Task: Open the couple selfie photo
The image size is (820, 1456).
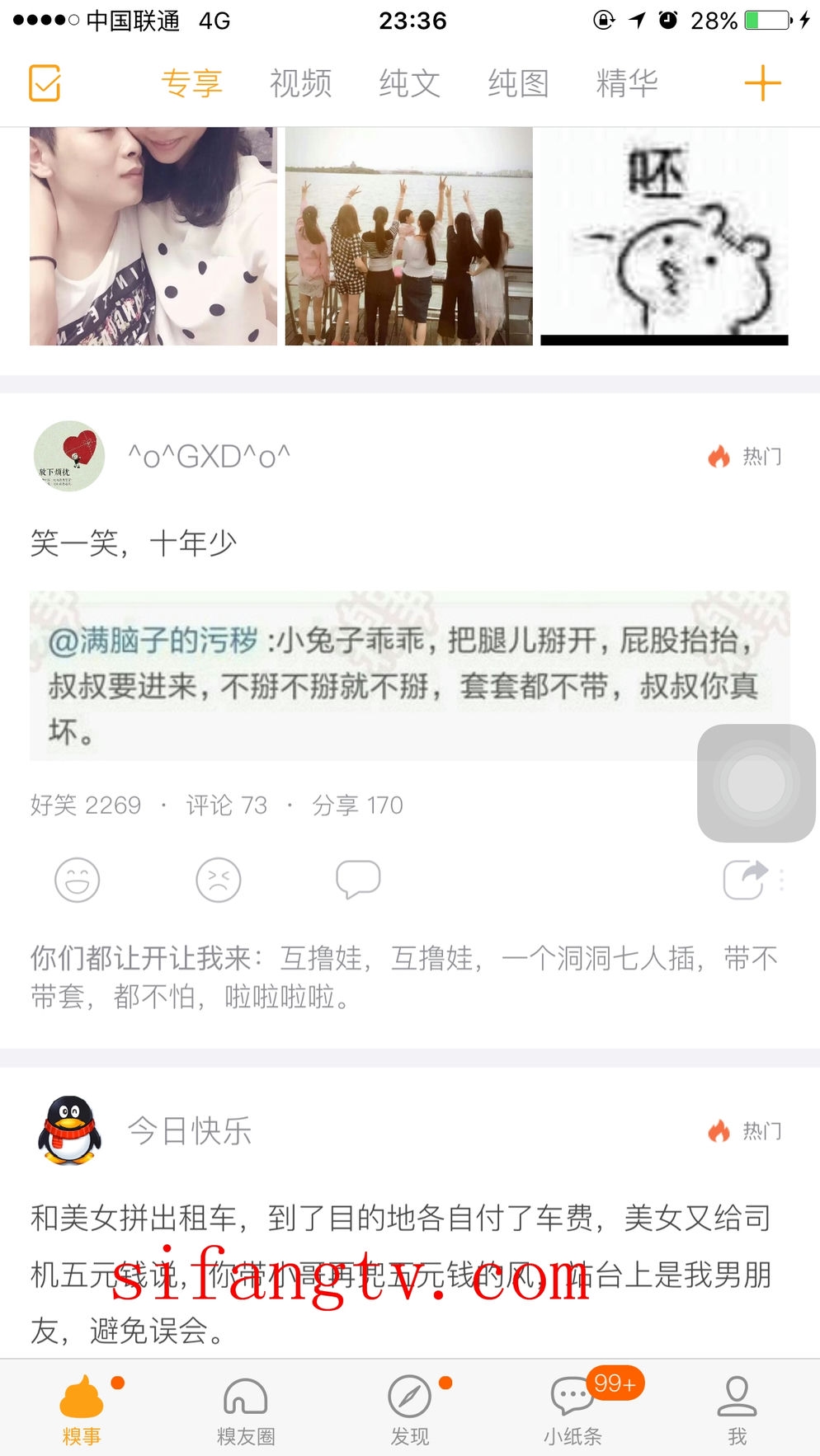Action: click(x=153, y=236)
